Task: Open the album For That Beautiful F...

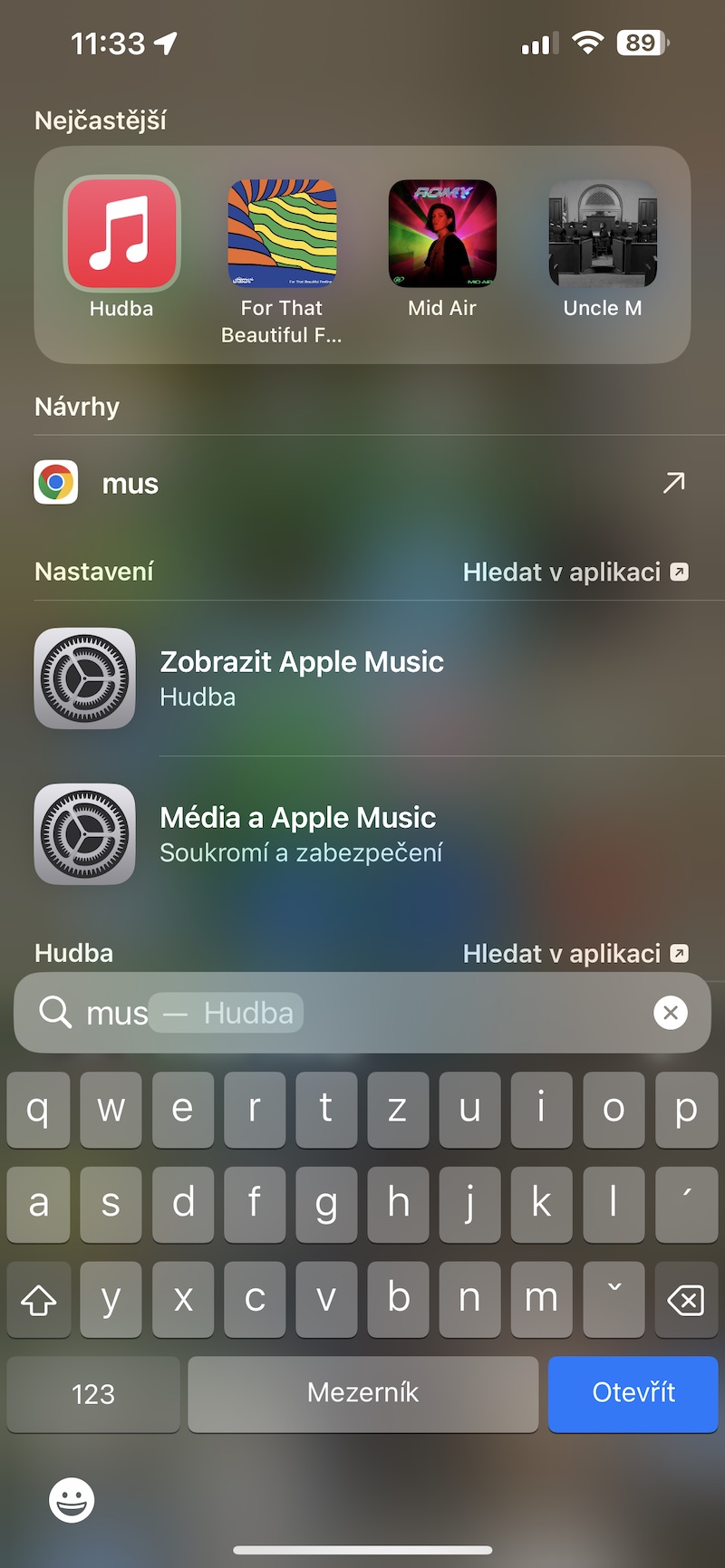Action: 282,234
